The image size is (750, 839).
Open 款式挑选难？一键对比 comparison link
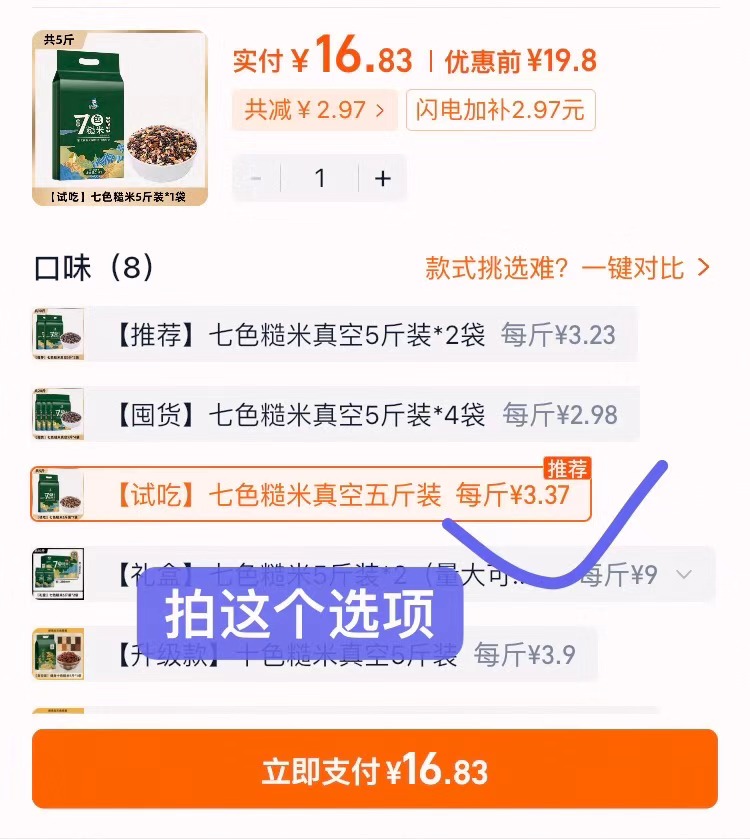pyautogui.click(x=567, y=268)
